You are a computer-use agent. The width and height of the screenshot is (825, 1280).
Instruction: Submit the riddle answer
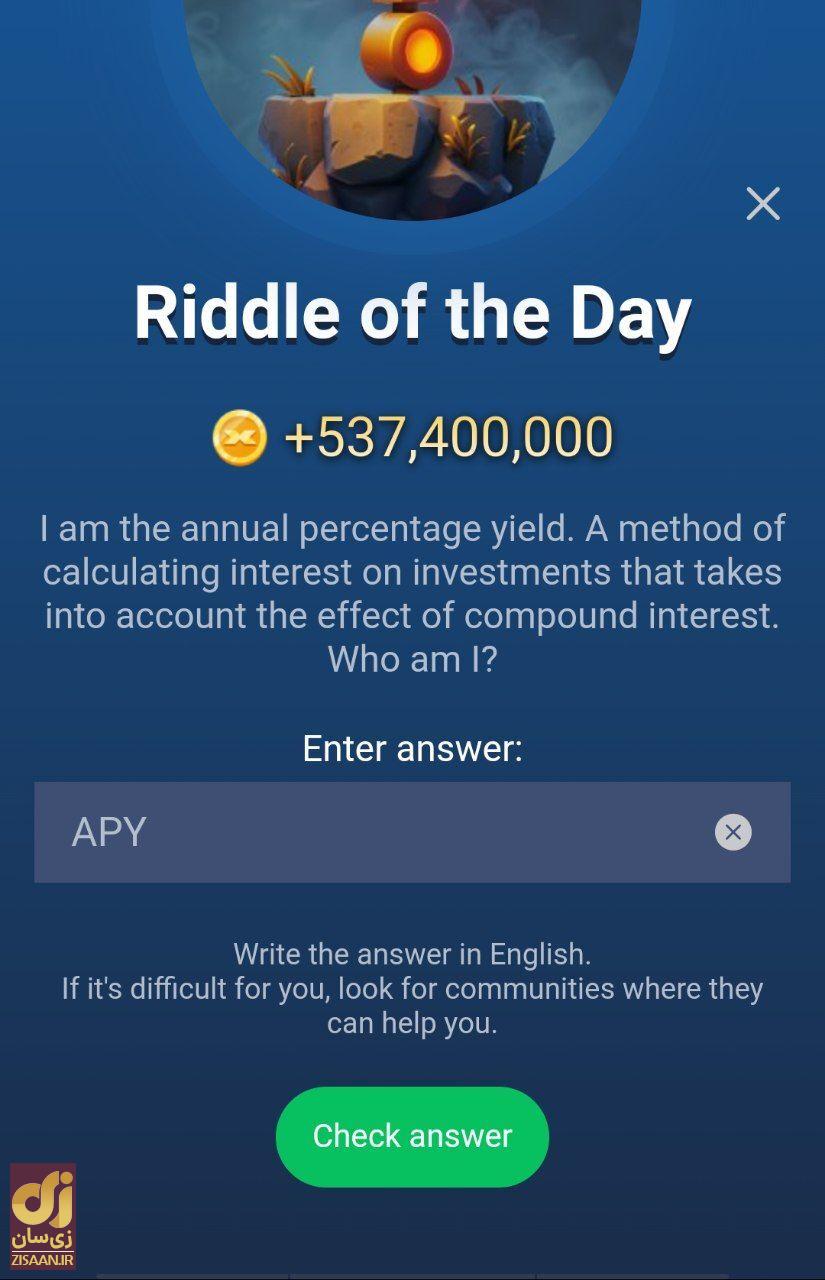pyautogui.click(x=412, y=1136)
